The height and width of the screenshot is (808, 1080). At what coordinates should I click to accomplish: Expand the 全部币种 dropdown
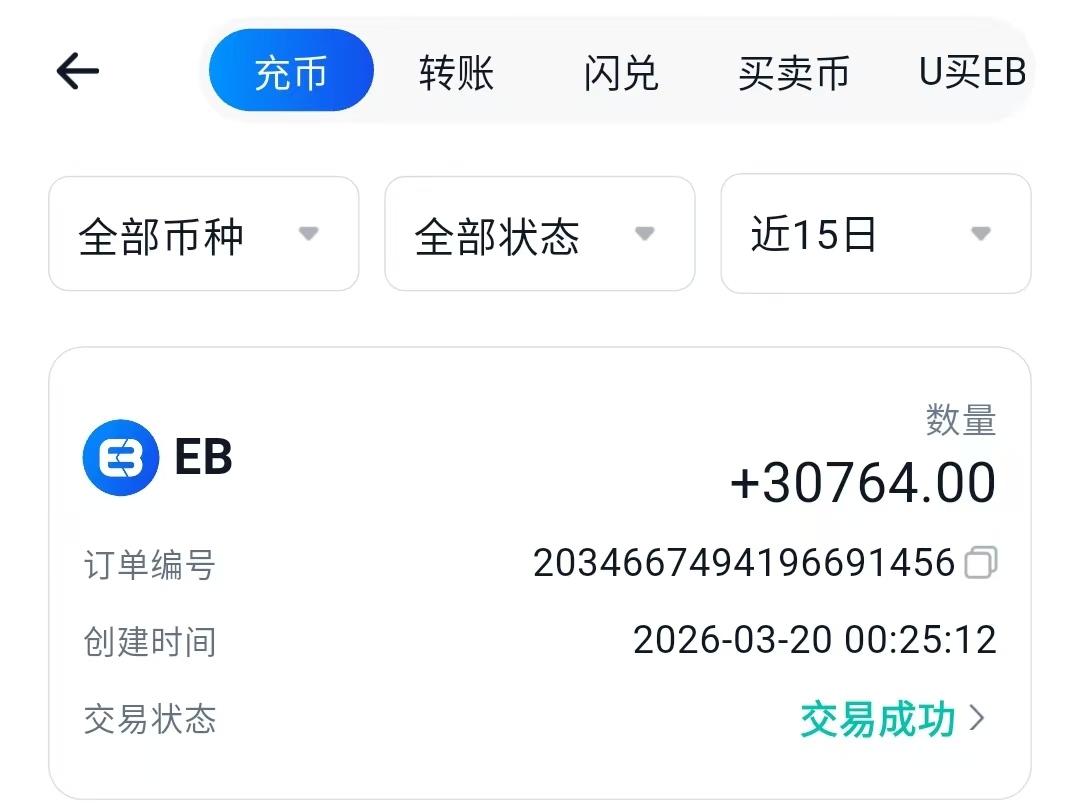pyautogui.click(x=204, y=235)
